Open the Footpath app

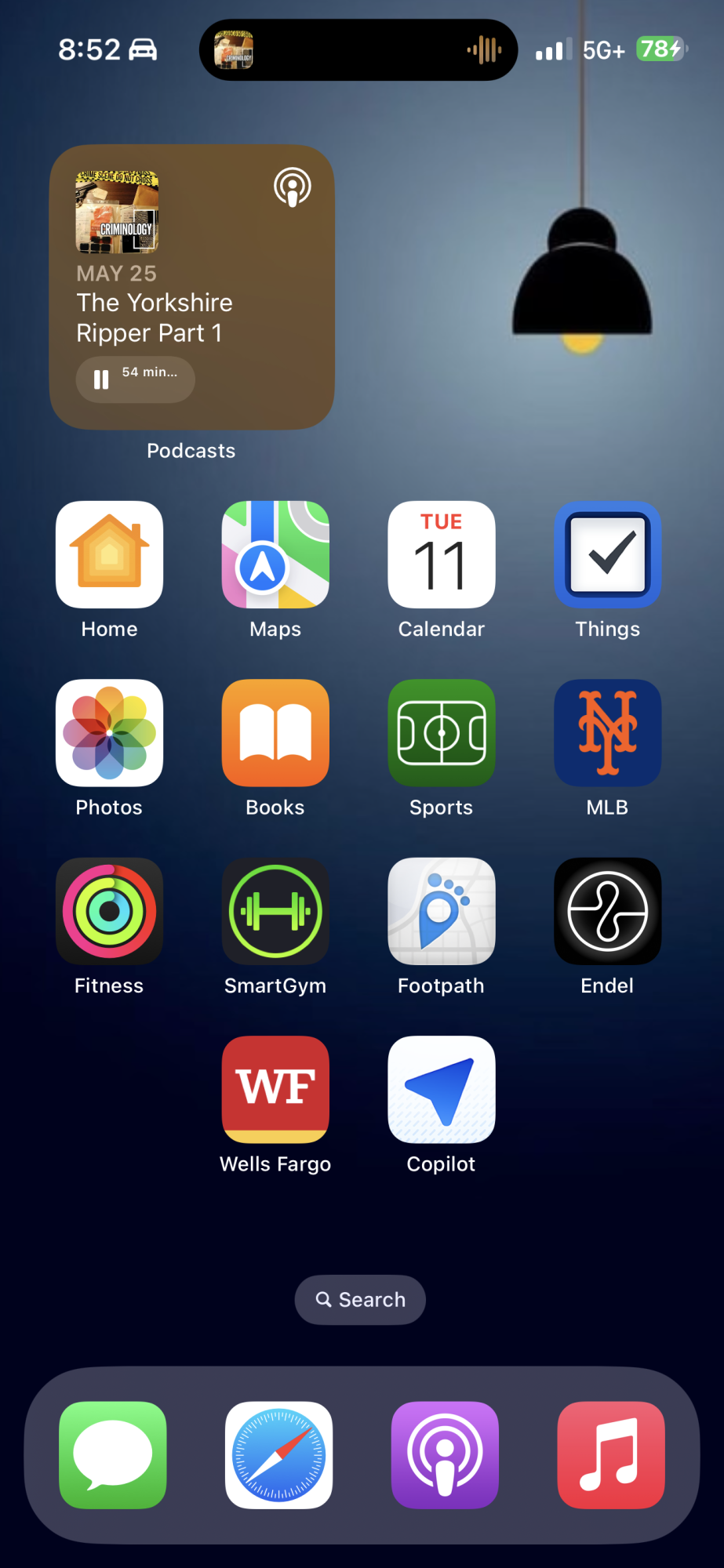pyautogui.click(x=442, y=911)
